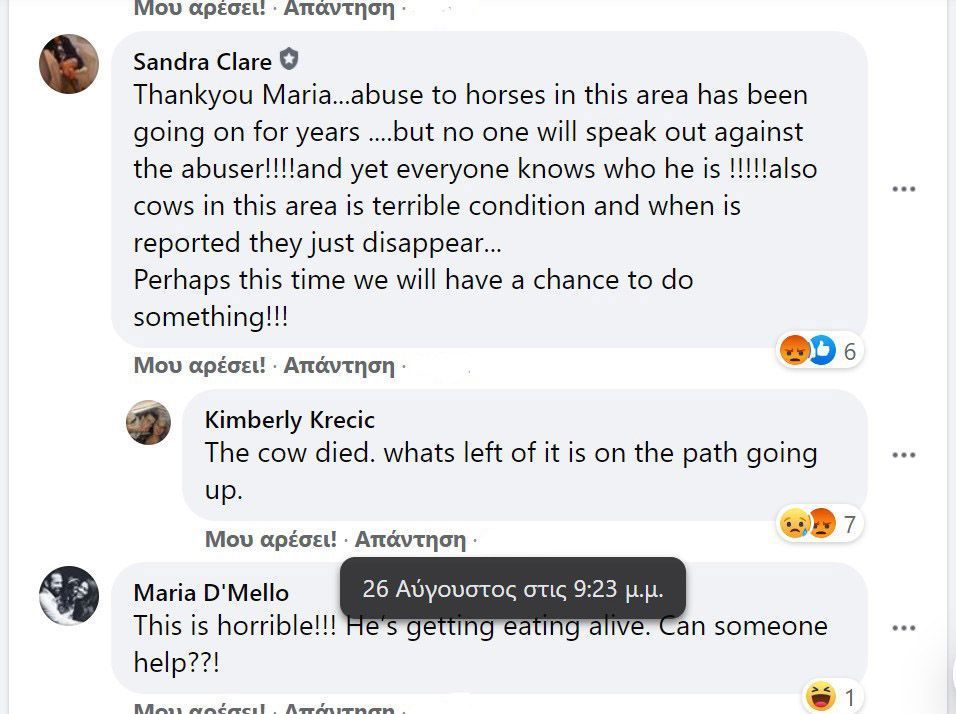956x714 pixels.
Task: Open Sandra Clare's profile picture
Action: point(69,64)
